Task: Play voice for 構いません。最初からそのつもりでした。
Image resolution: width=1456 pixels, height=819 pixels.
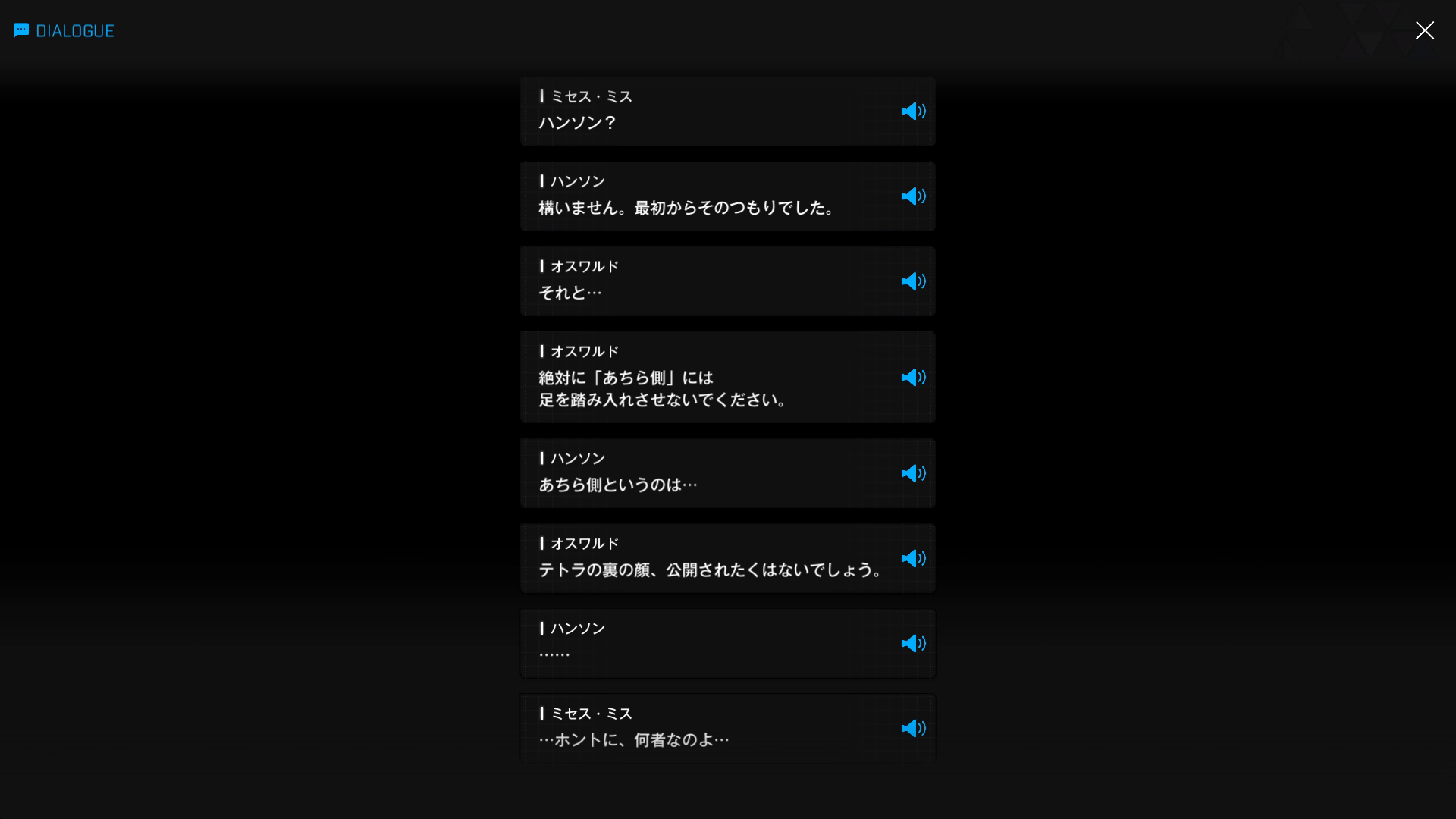Action: click(x=913, y=196)
